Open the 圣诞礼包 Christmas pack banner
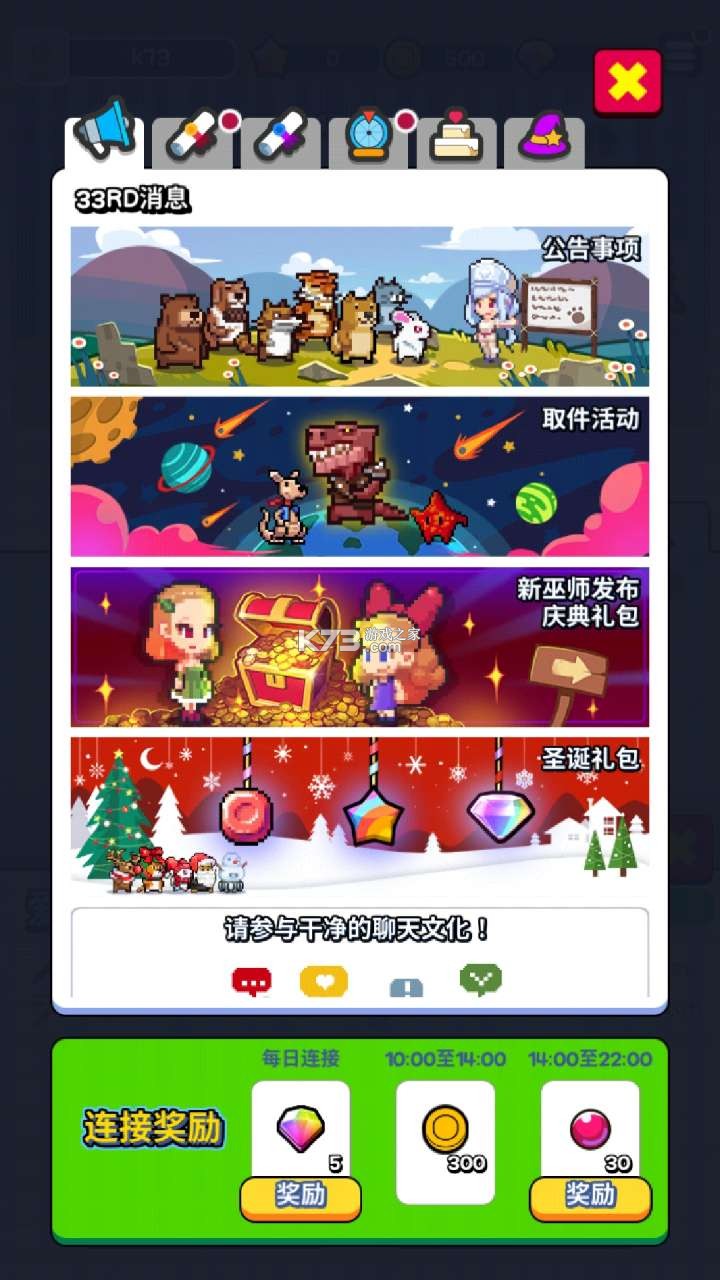720x1280 pixels. coord(359,814)
